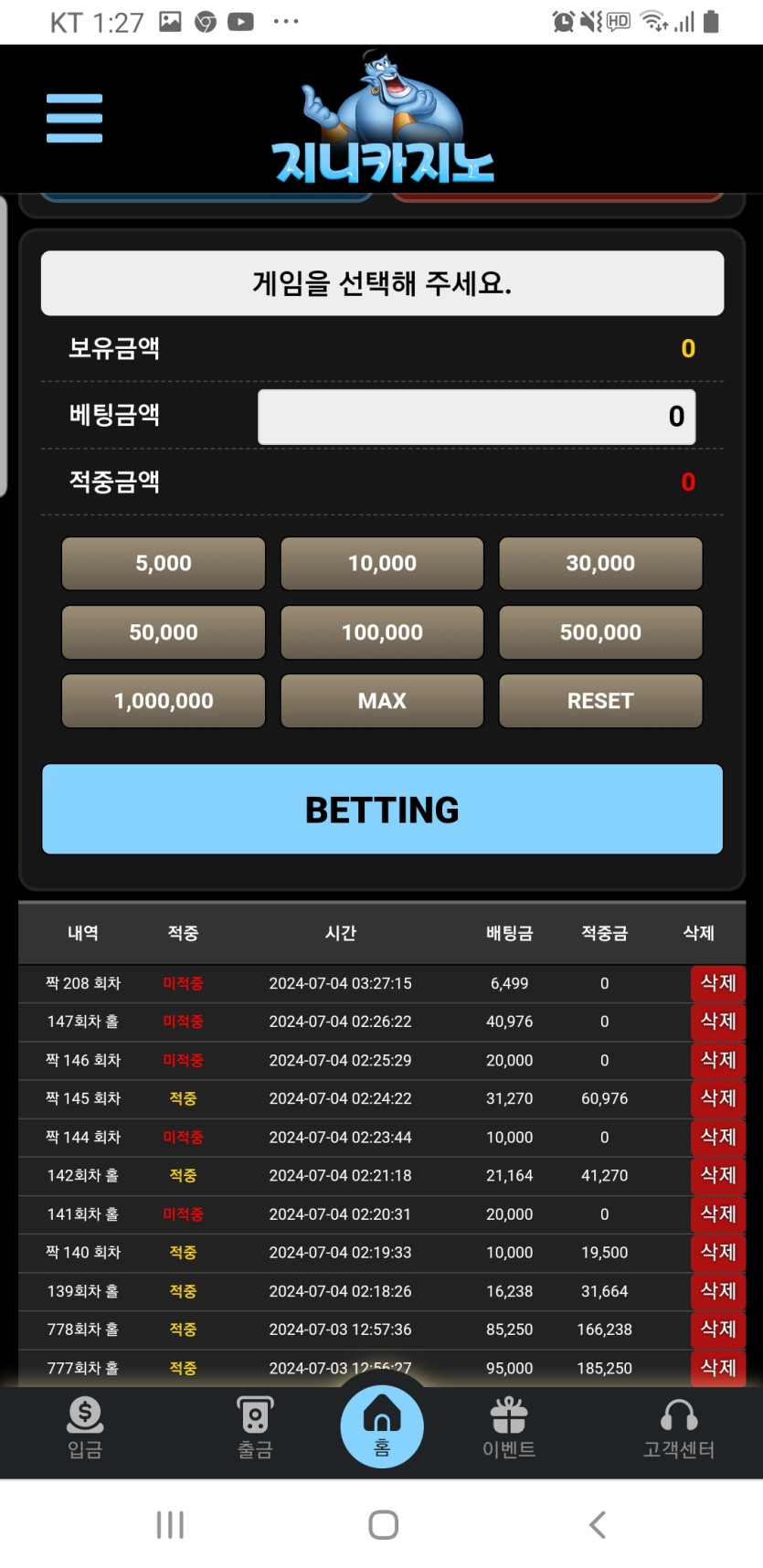Viewport: 763px width, 1568px height.
Task: Go to the 홈 tab
Action: [382, 1425]
